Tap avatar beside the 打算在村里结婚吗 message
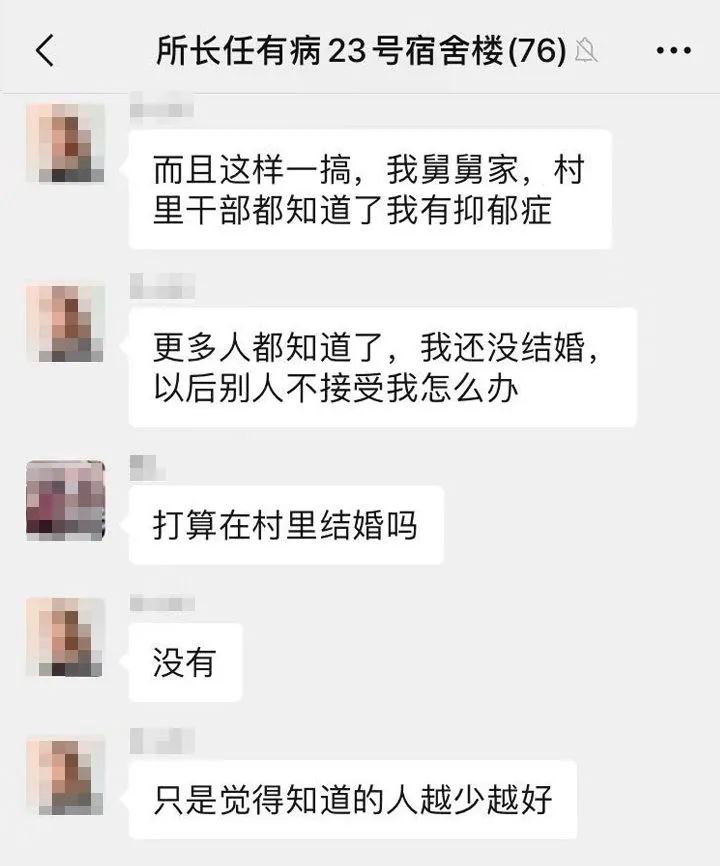The height and width of the screenshot is (866, 720). pos(66,501)
